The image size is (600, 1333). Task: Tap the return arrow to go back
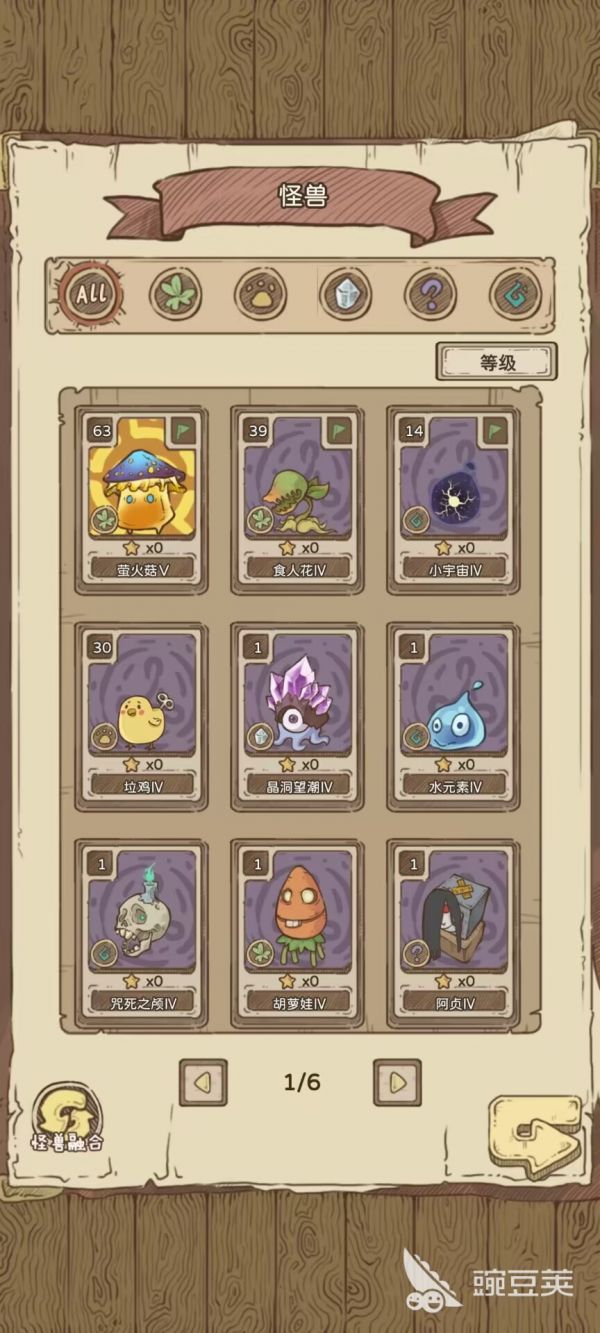535,1135
